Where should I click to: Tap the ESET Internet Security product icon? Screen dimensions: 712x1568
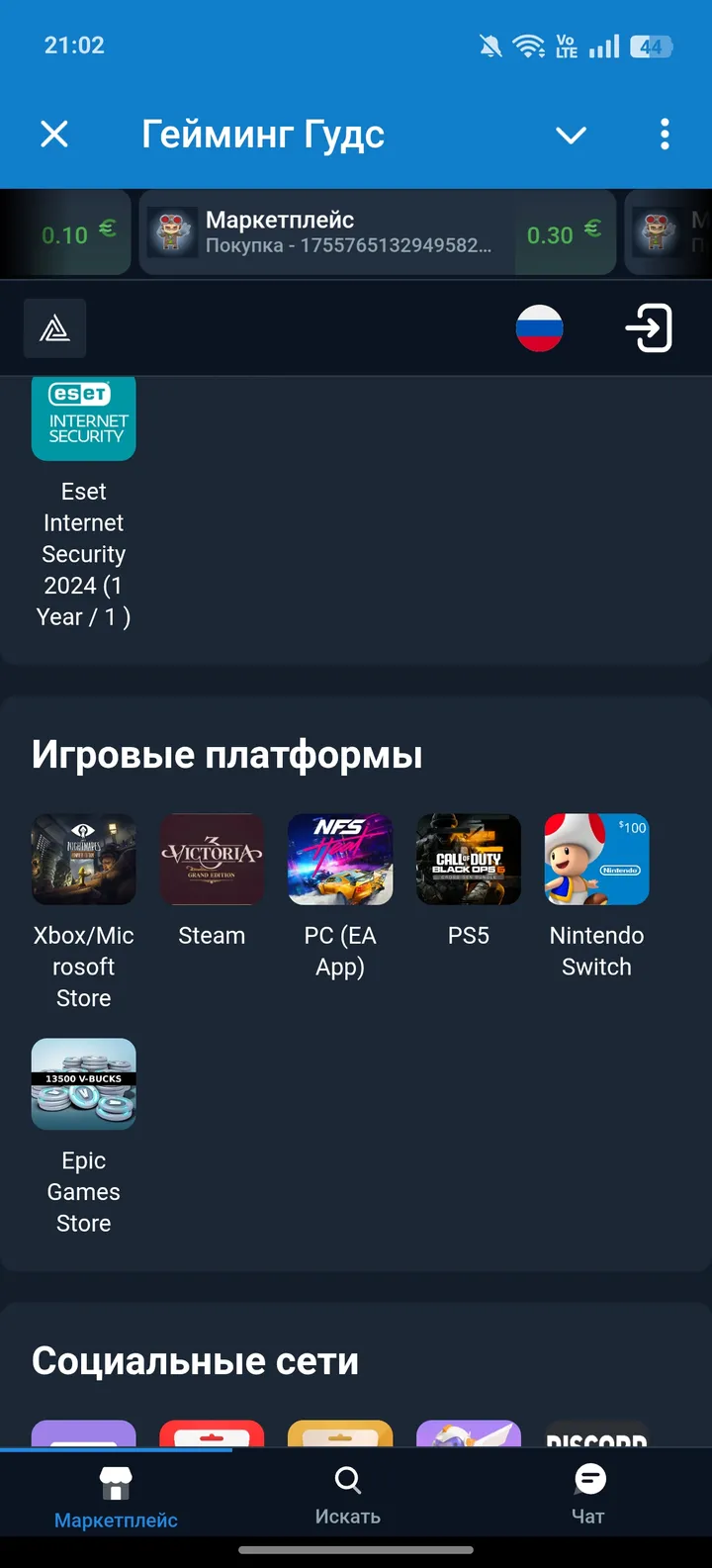coord(83,417)
